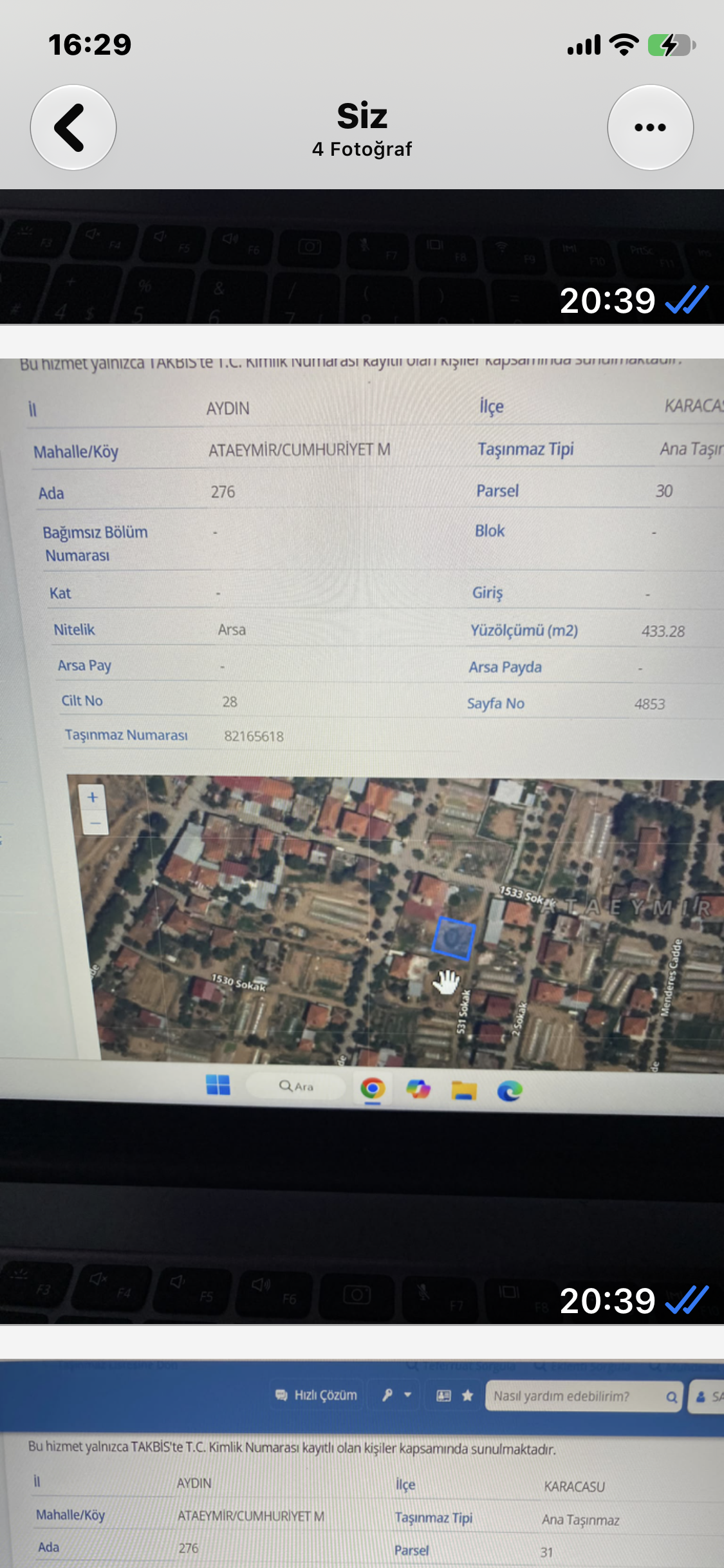Open the three-dot overflow menu

coord(650,127)
